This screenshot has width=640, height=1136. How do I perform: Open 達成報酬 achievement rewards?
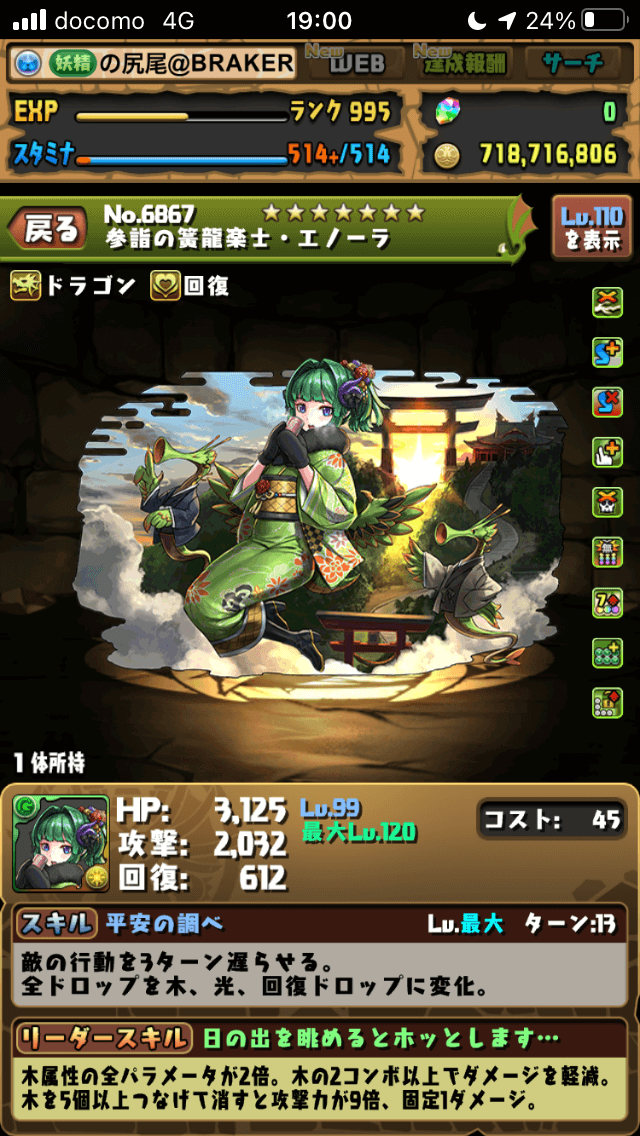463,63
